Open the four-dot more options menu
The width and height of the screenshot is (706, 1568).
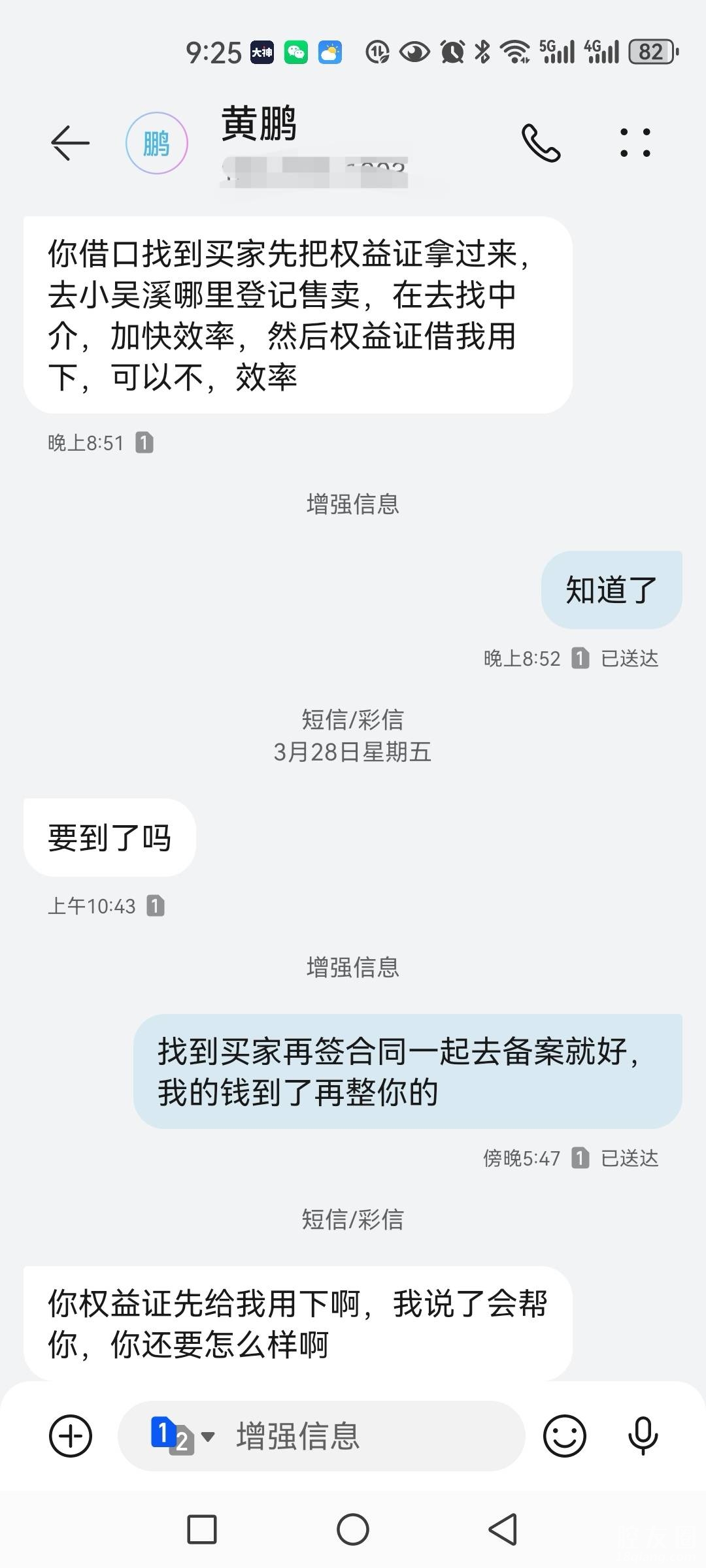635,142
